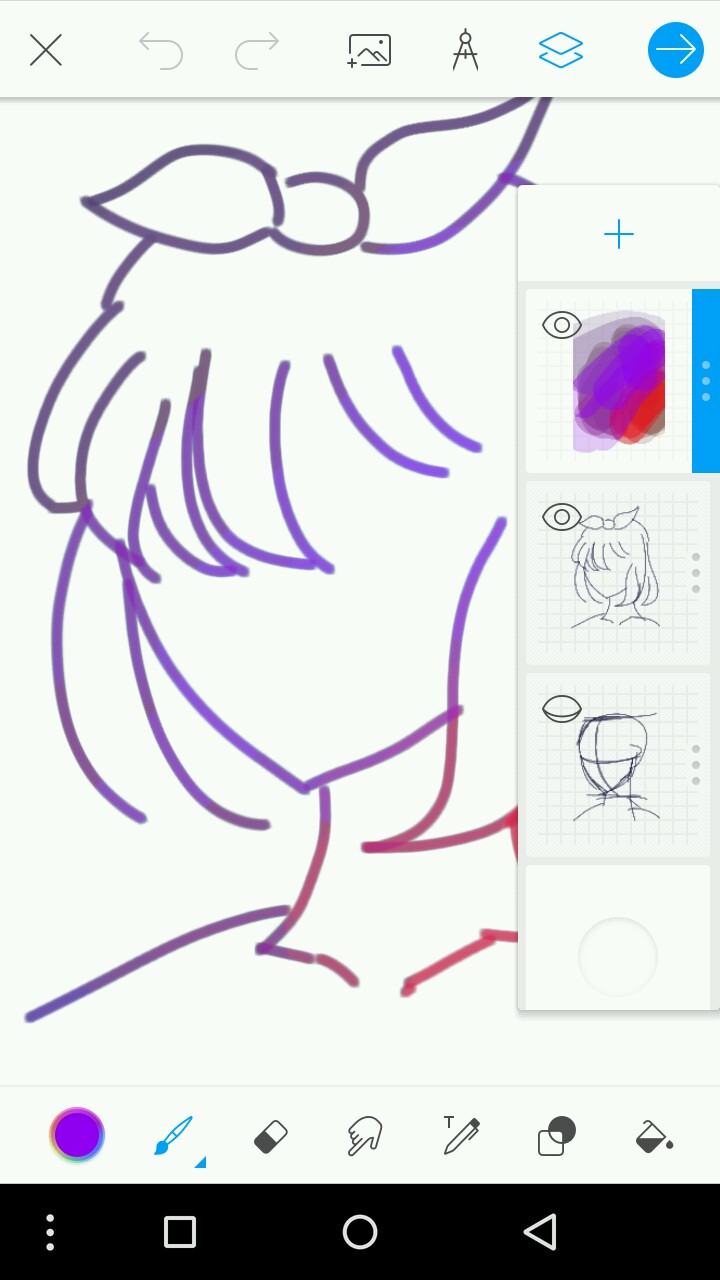Add a photo to the canvas
720x1280 pixels.
(369, 50)
